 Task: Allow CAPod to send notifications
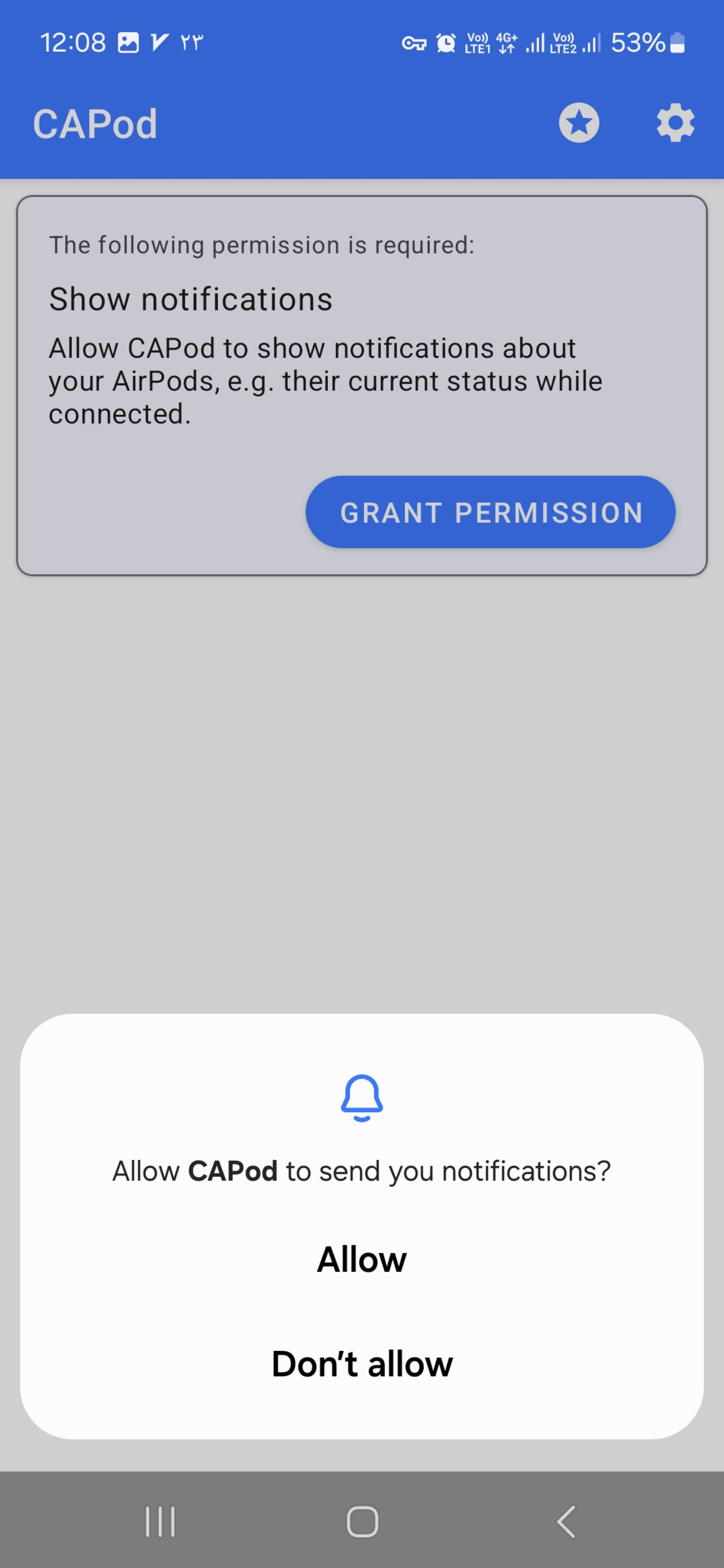362,1259
